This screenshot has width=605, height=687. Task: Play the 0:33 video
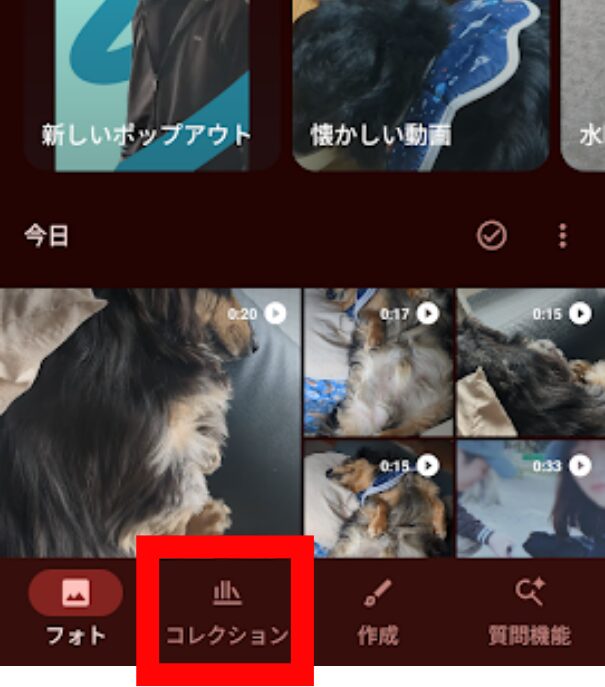[x=531, y=498]
